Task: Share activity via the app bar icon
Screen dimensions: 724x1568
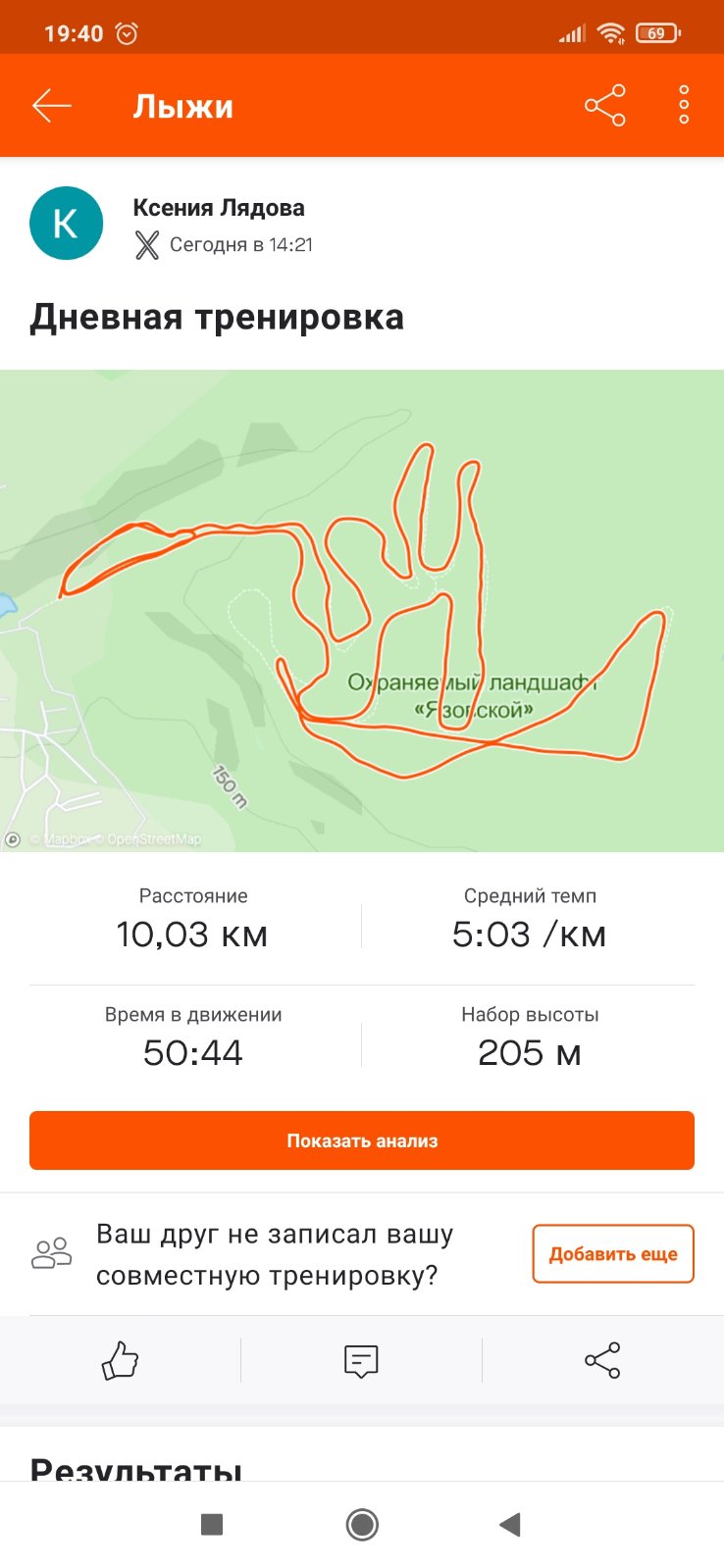Action: (x=604, y=106)
